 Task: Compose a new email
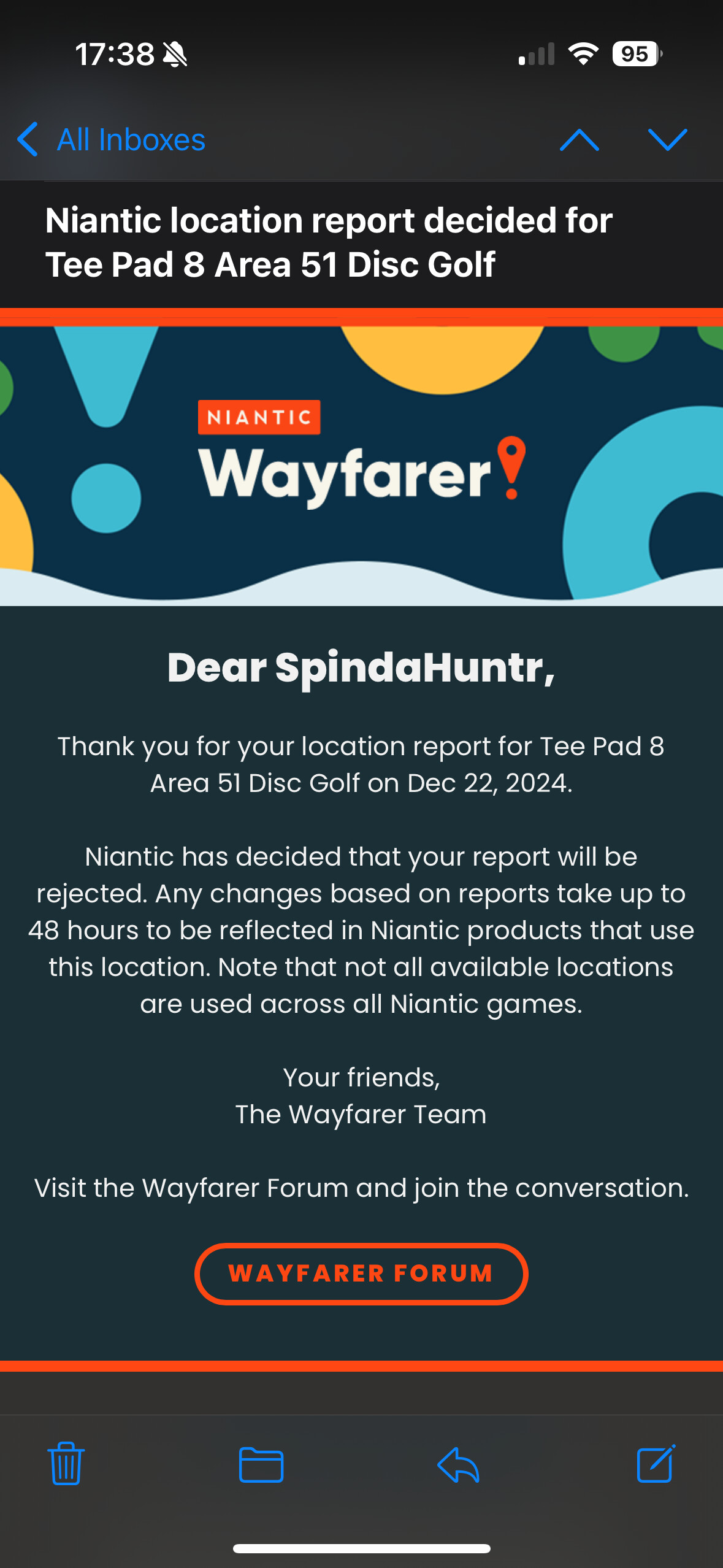pos(656,1464)
